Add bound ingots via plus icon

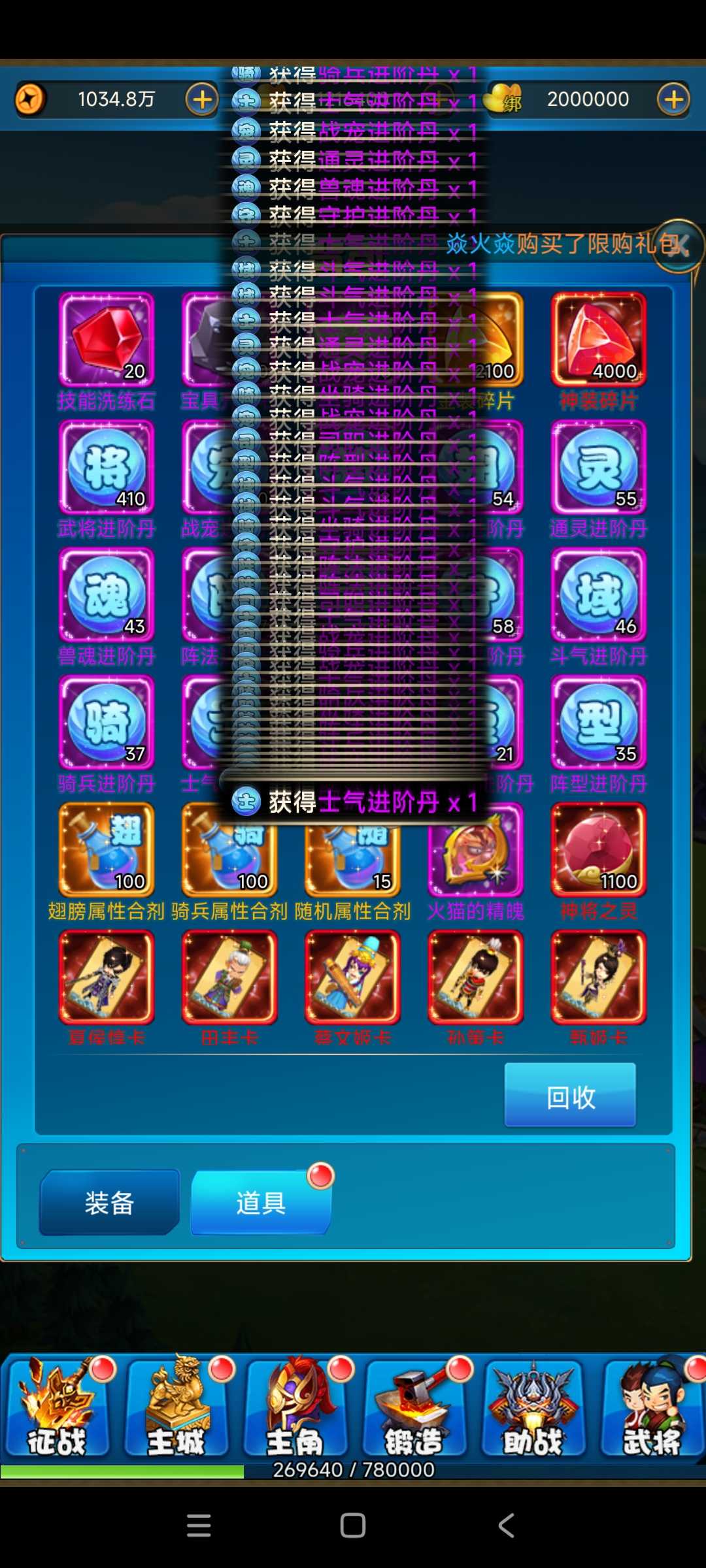[673, 100]
